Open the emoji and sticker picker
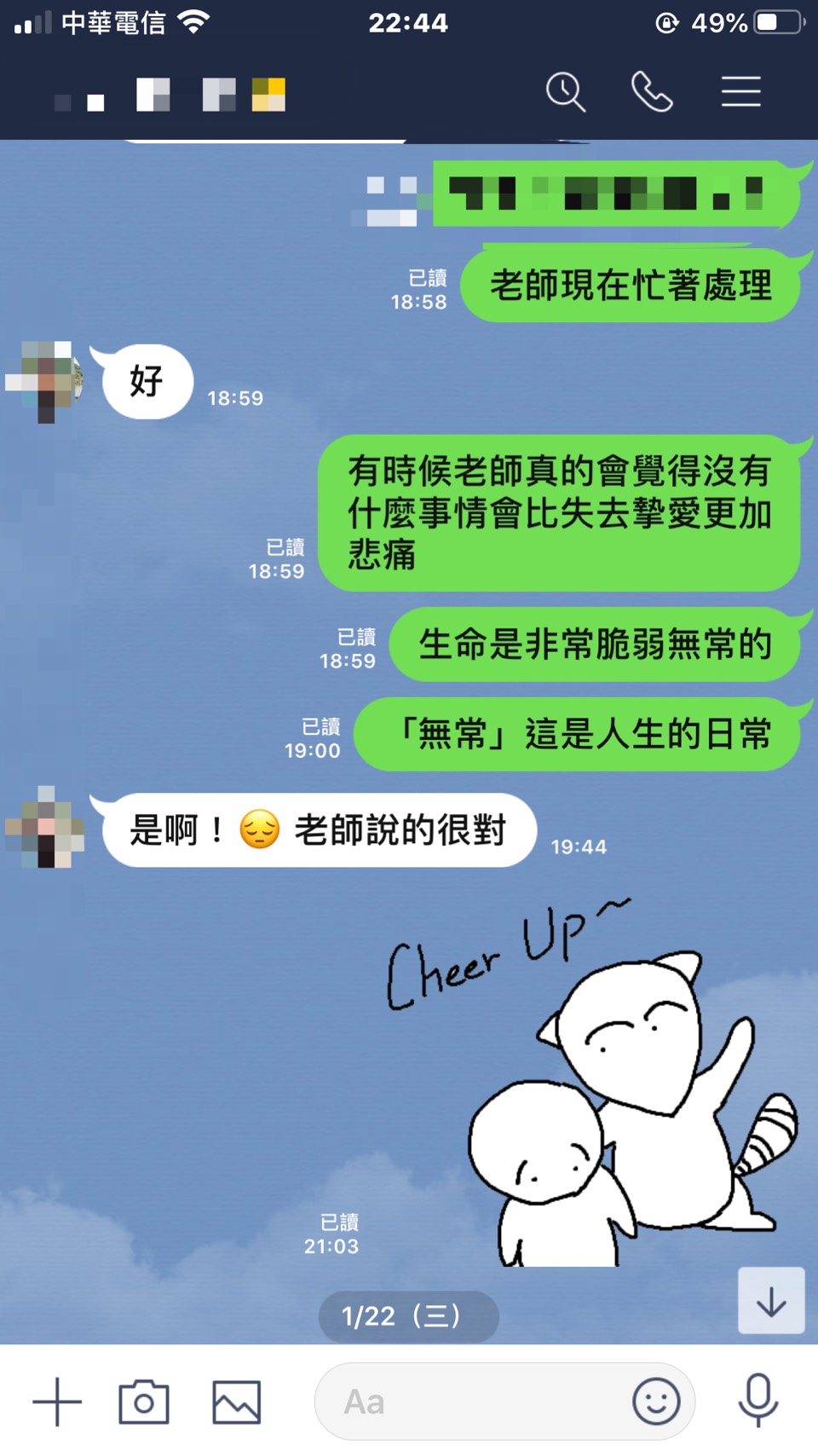Viewport: 818px width, 1456px height. pos(656,1401)
